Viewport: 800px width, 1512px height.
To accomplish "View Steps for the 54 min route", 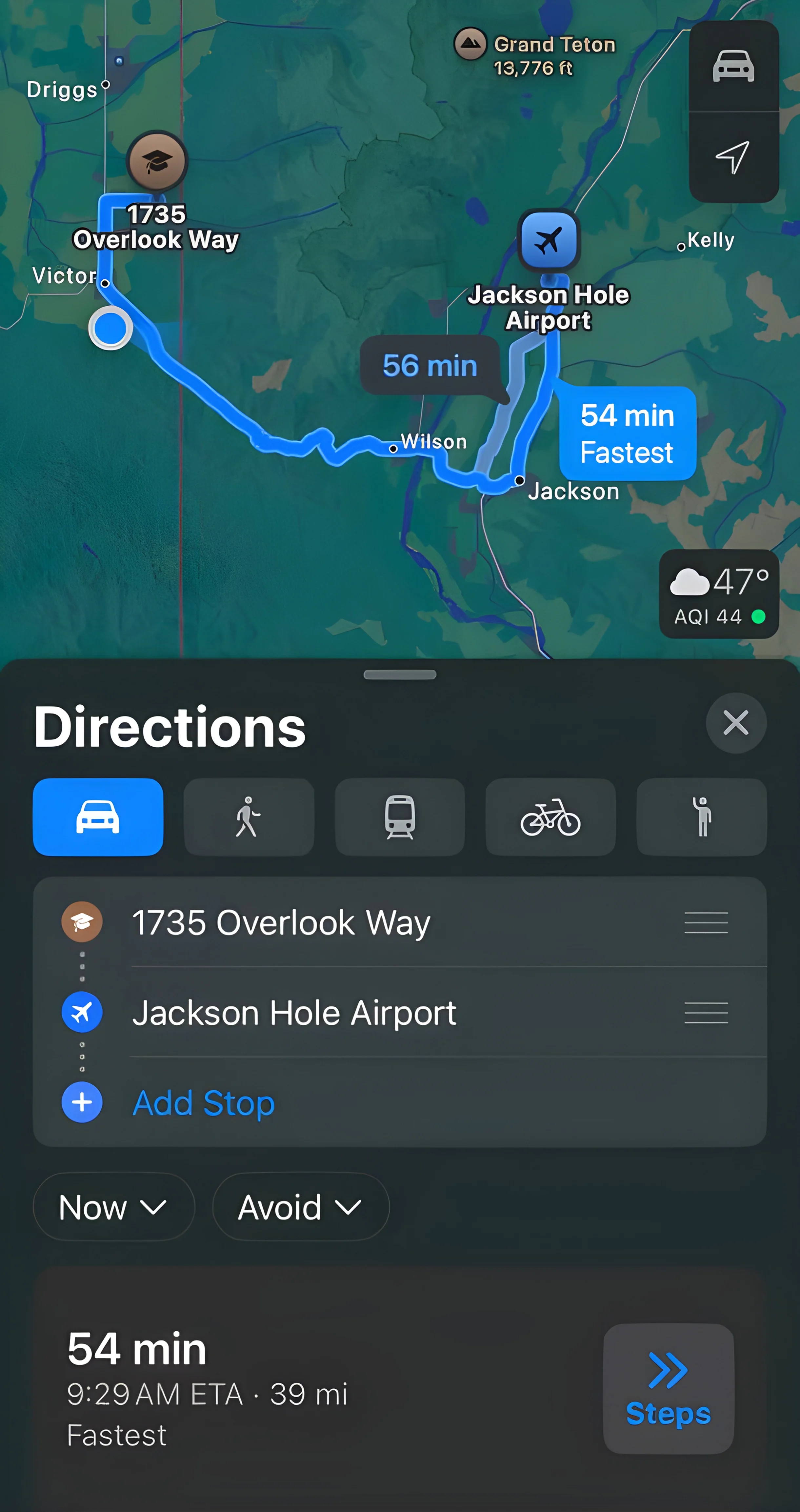I will click(x=668, y=1388).
